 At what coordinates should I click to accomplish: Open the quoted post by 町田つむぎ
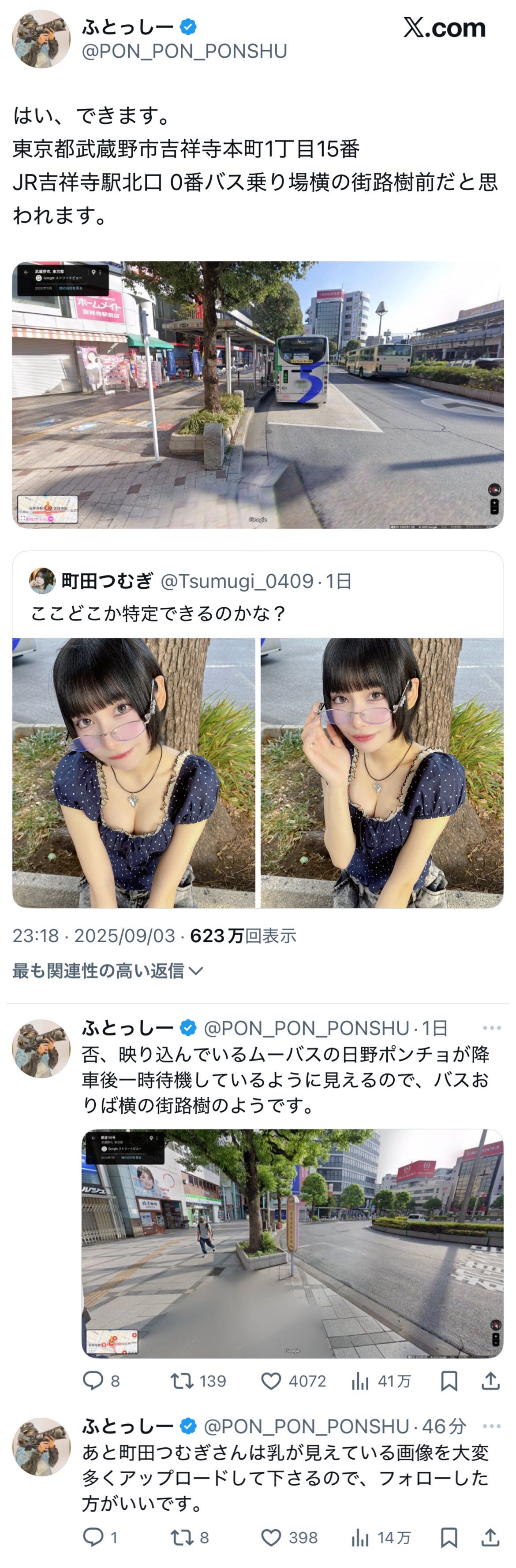258,612
